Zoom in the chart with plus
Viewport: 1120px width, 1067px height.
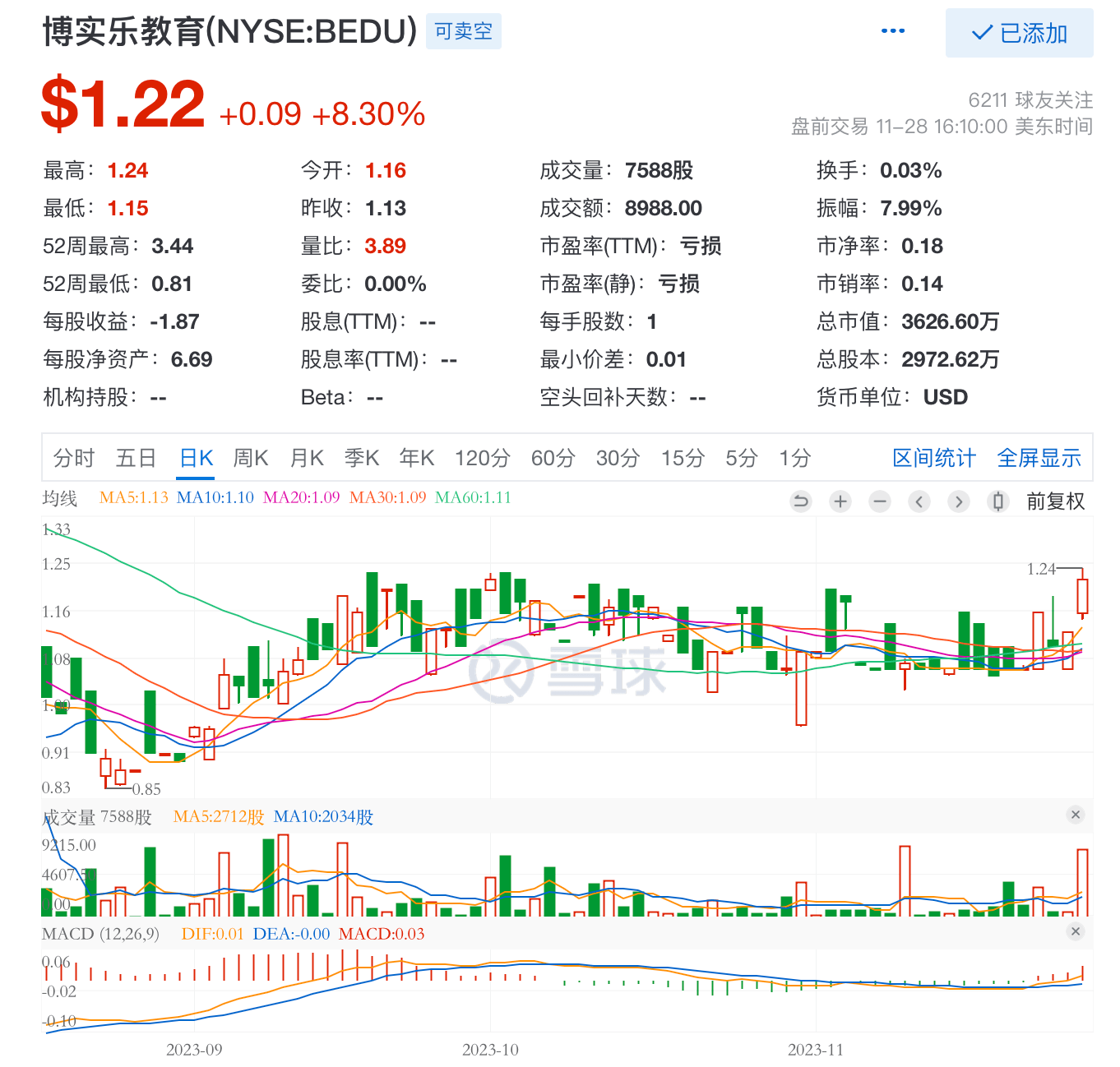pyautogui.click(x=840, y=501)
